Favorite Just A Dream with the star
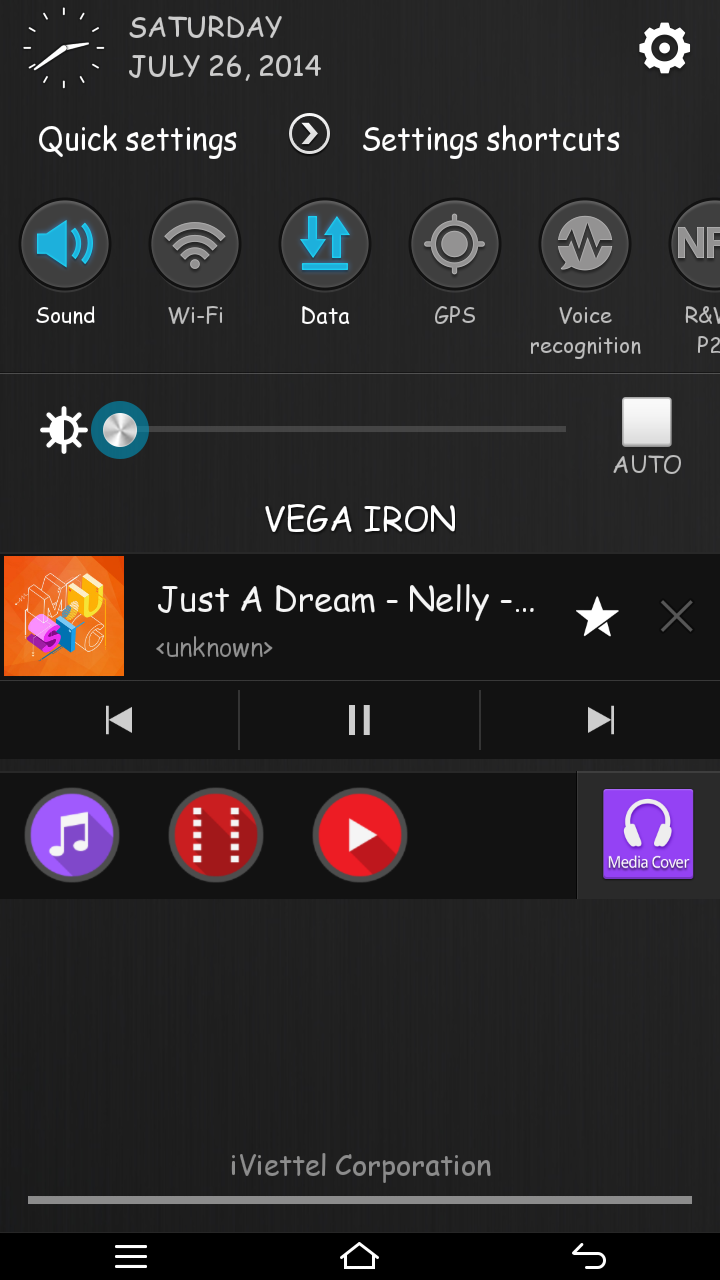The height and width of the screenshot is (1280, 720). click(x=597, y=618)
